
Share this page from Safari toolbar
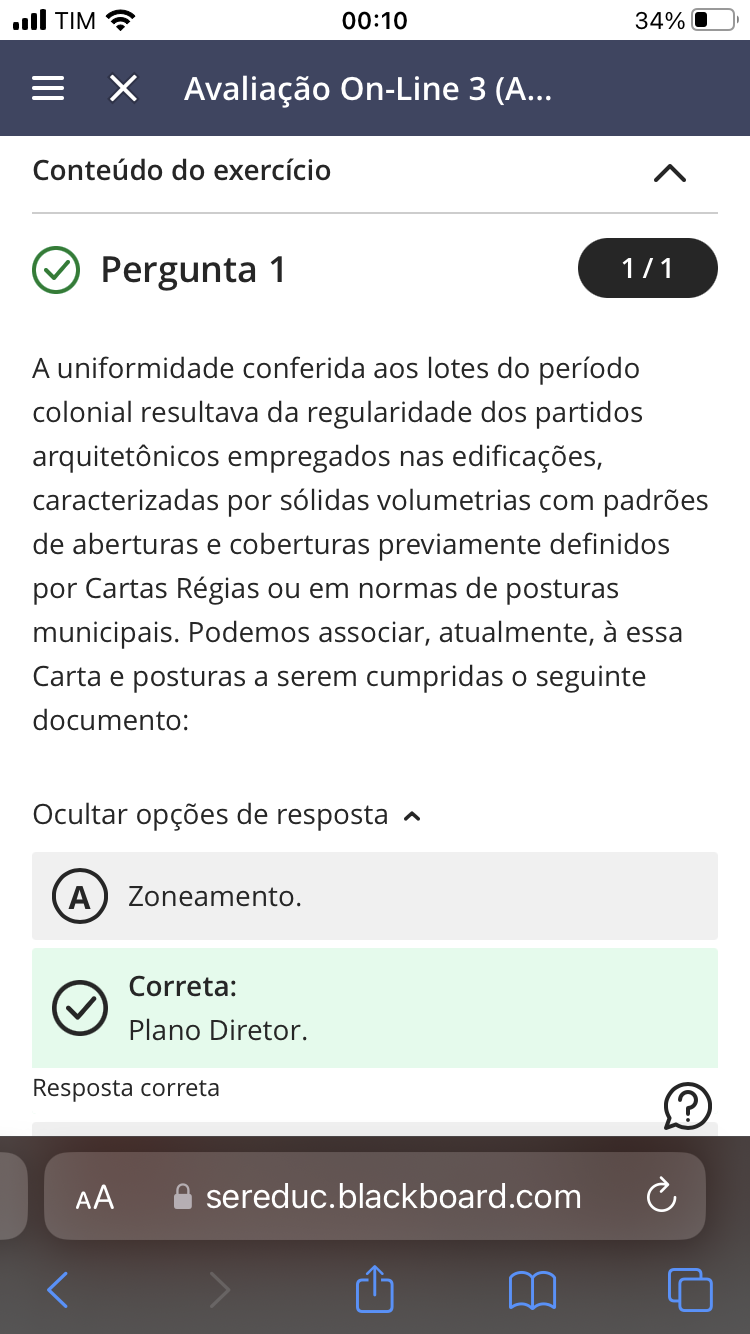375,1288
